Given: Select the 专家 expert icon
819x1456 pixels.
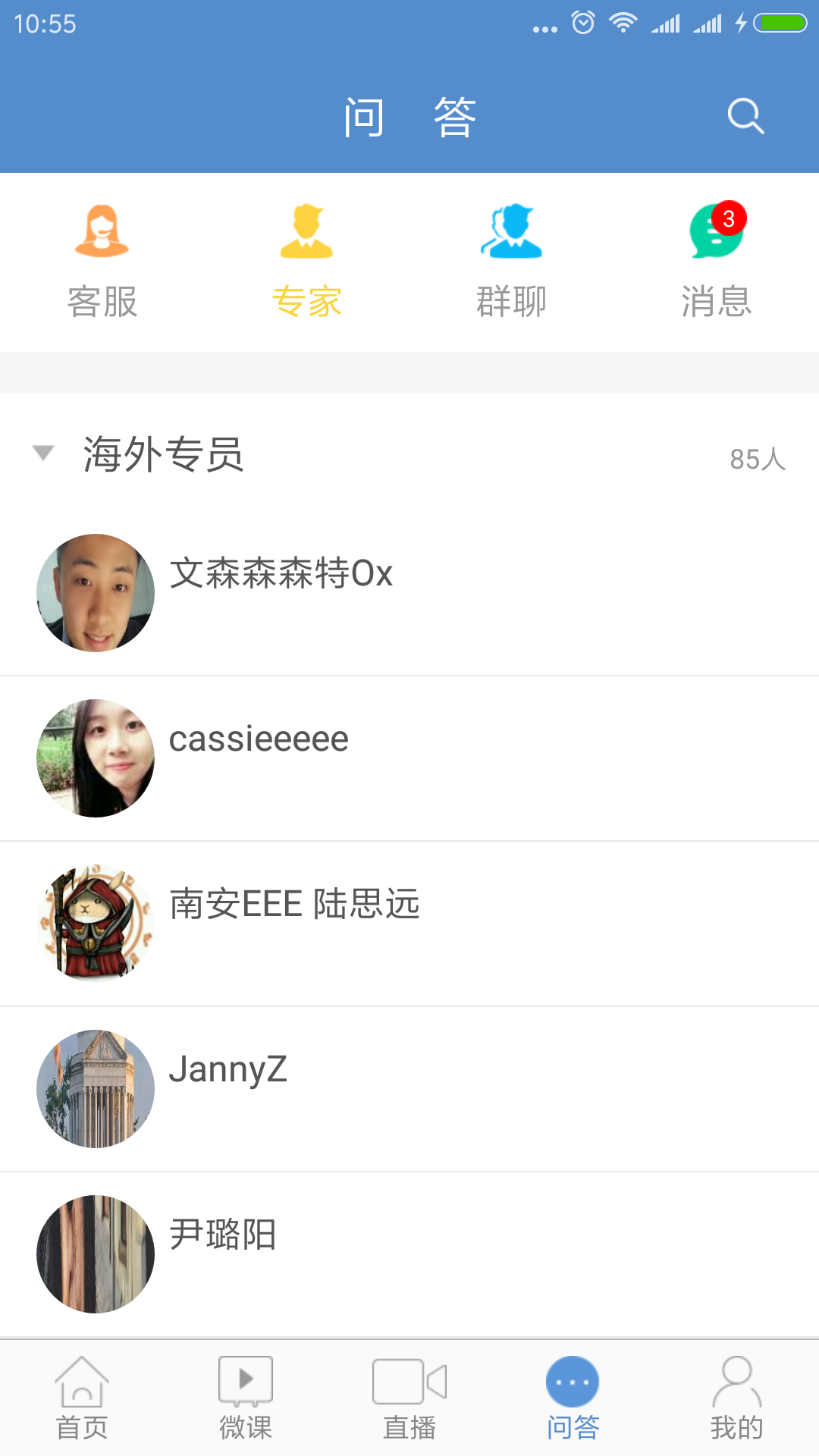Looking at the screenshot, I should coord(307,258).
